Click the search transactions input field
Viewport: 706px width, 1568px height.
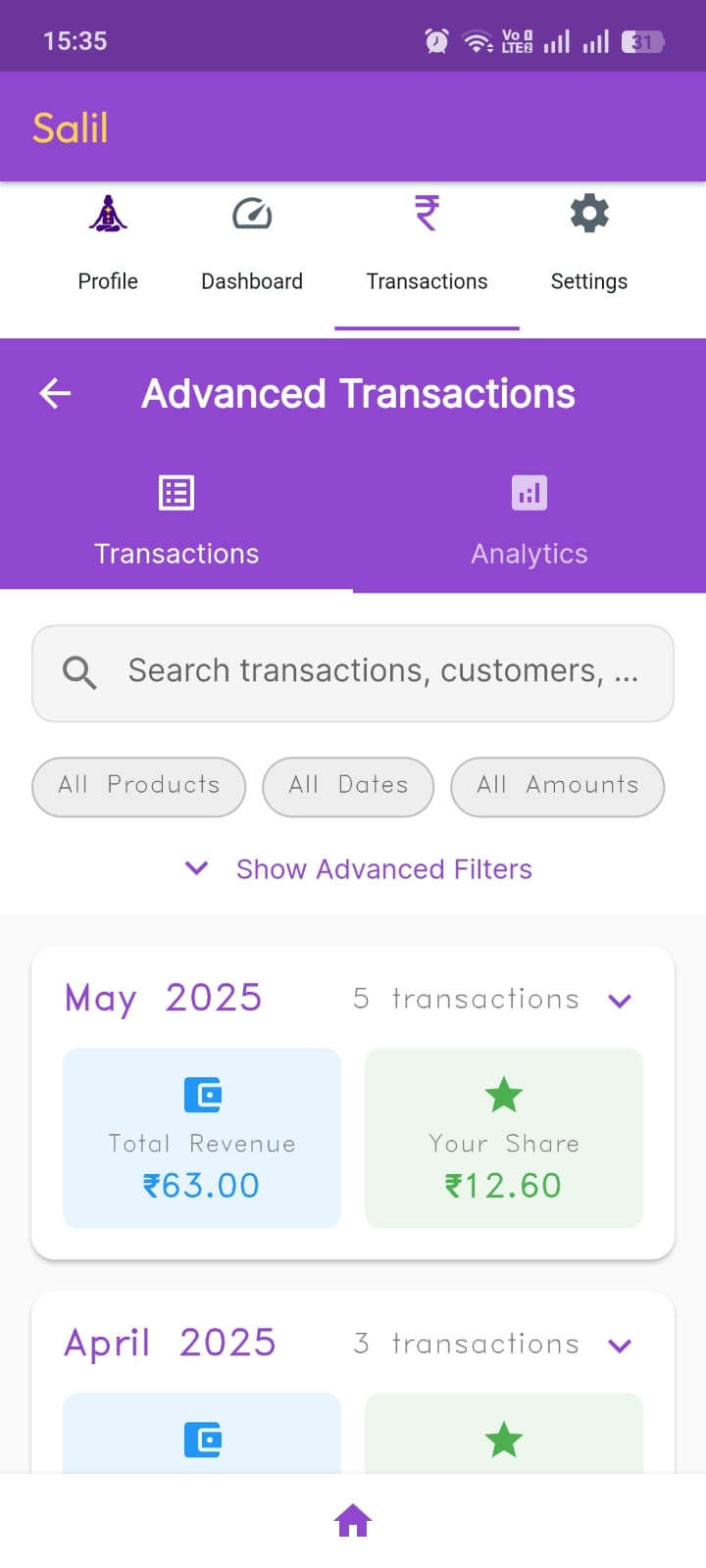[x=353, y=672]
